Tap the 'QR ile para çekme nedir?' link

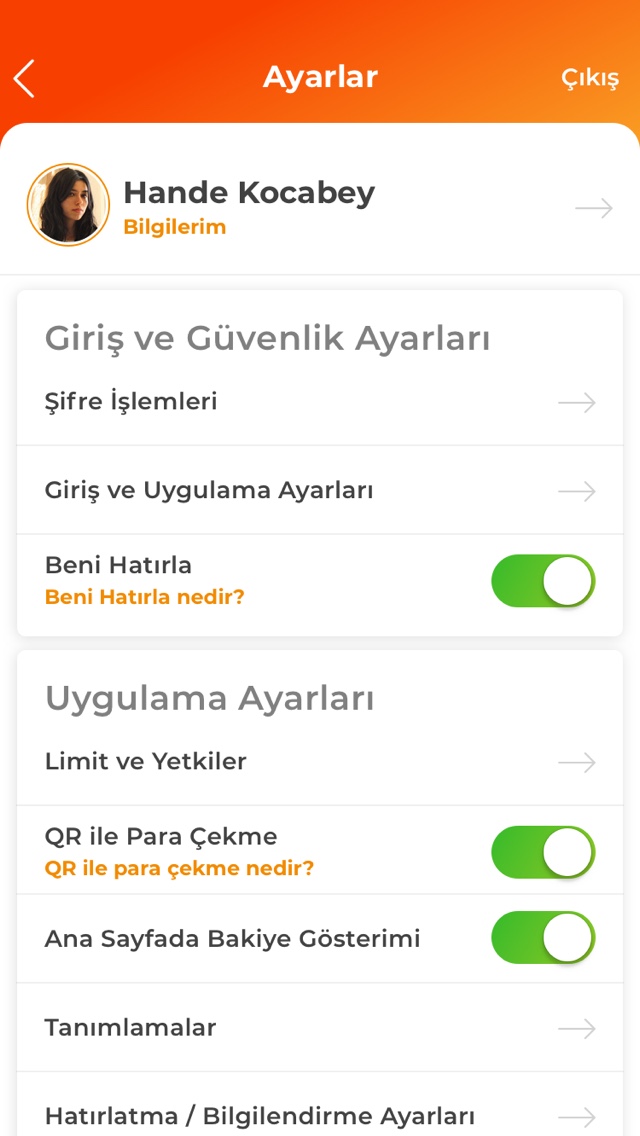coord(179,868)
